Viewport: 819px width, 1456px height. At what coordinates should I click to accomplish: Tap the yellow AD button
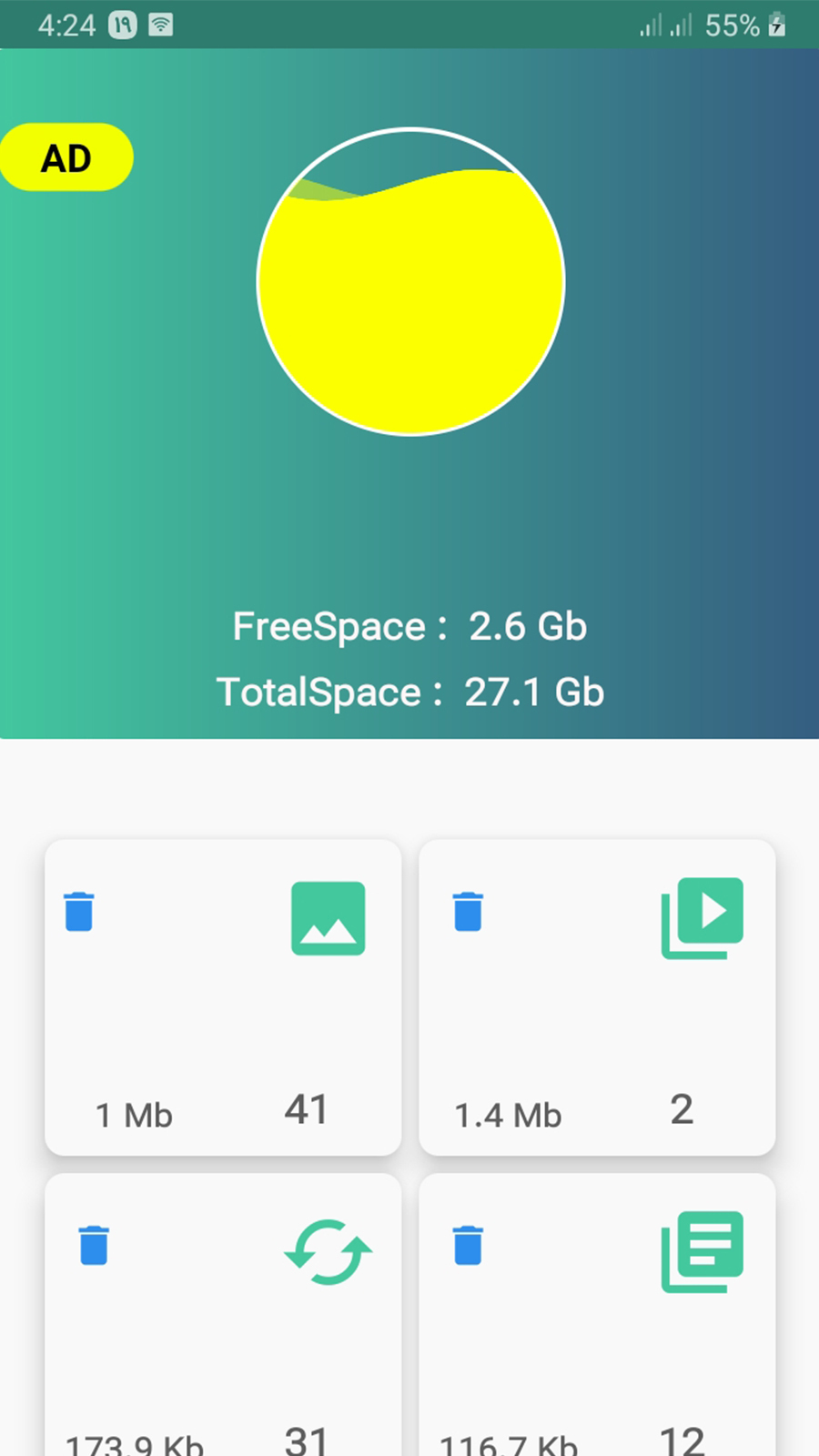pyautogui.click(x=66, y=157)
